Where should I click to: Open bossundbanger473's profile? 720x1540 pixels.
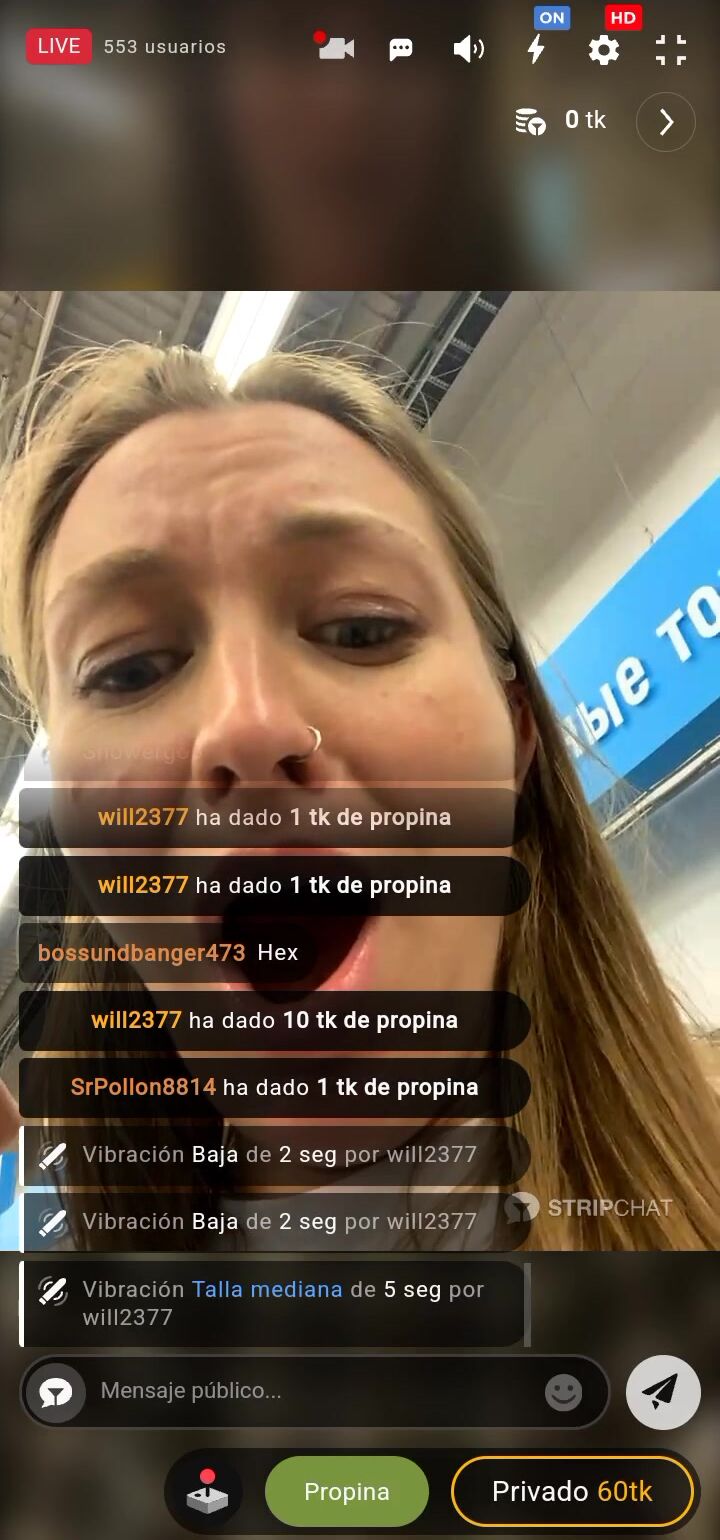[x=141, y=952]
